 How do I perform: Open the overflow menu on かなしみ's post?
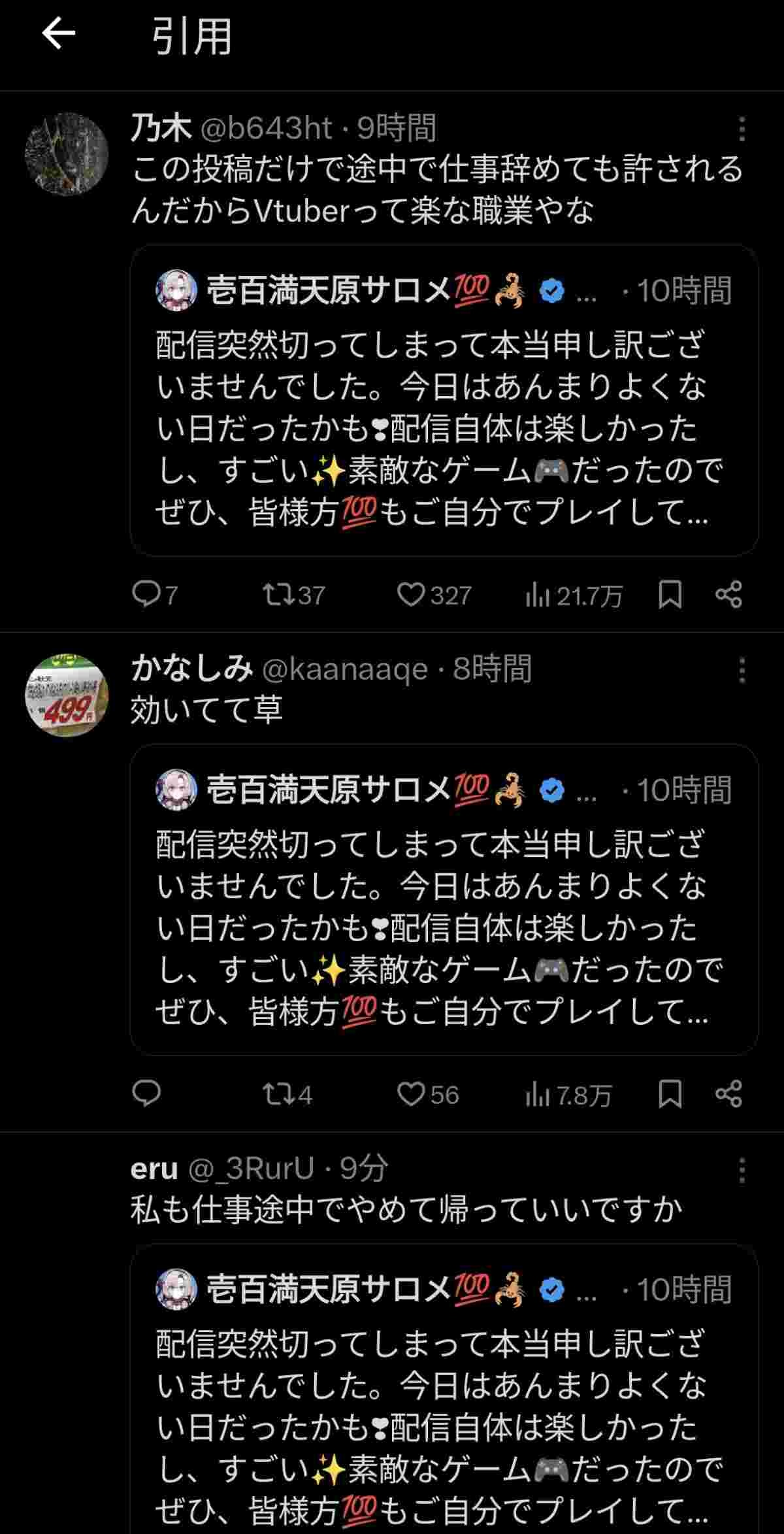pos(742,671)
